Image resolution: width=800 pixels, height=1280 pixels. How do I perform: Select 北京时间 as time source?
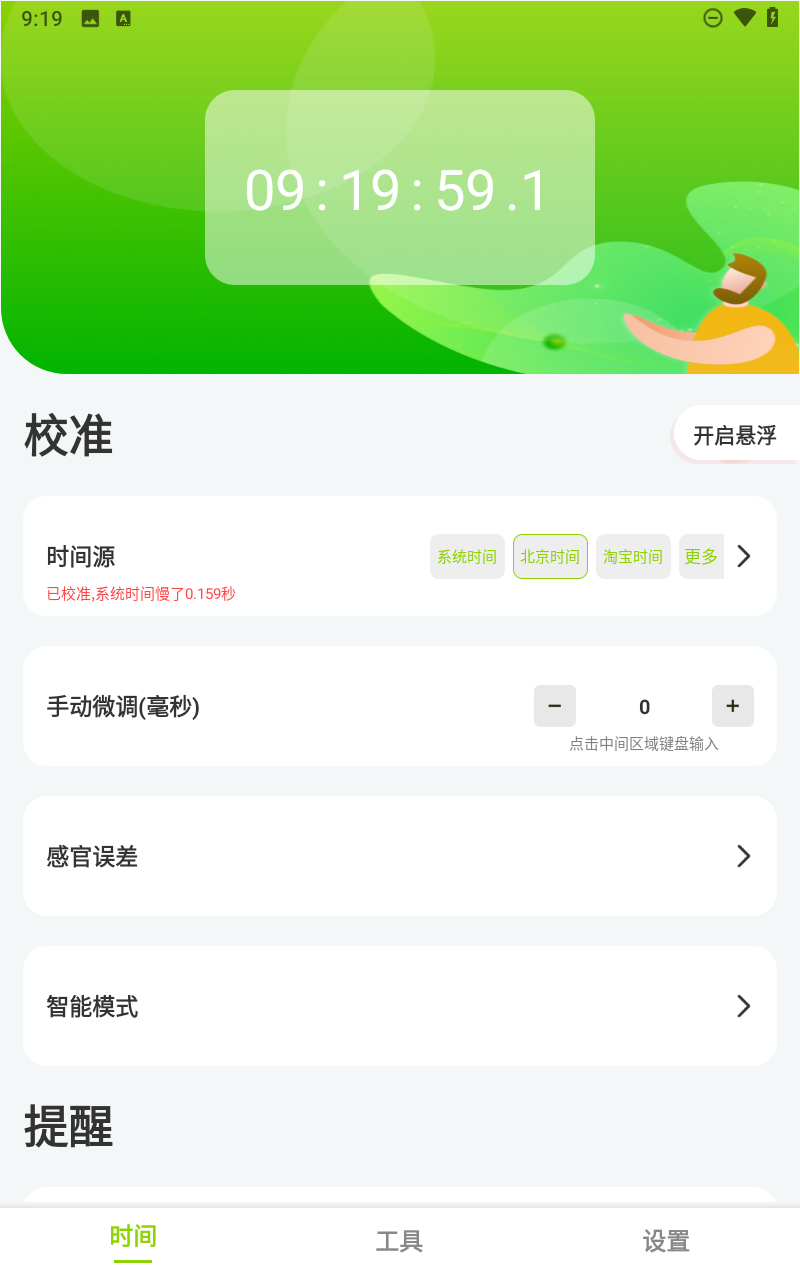550,557
